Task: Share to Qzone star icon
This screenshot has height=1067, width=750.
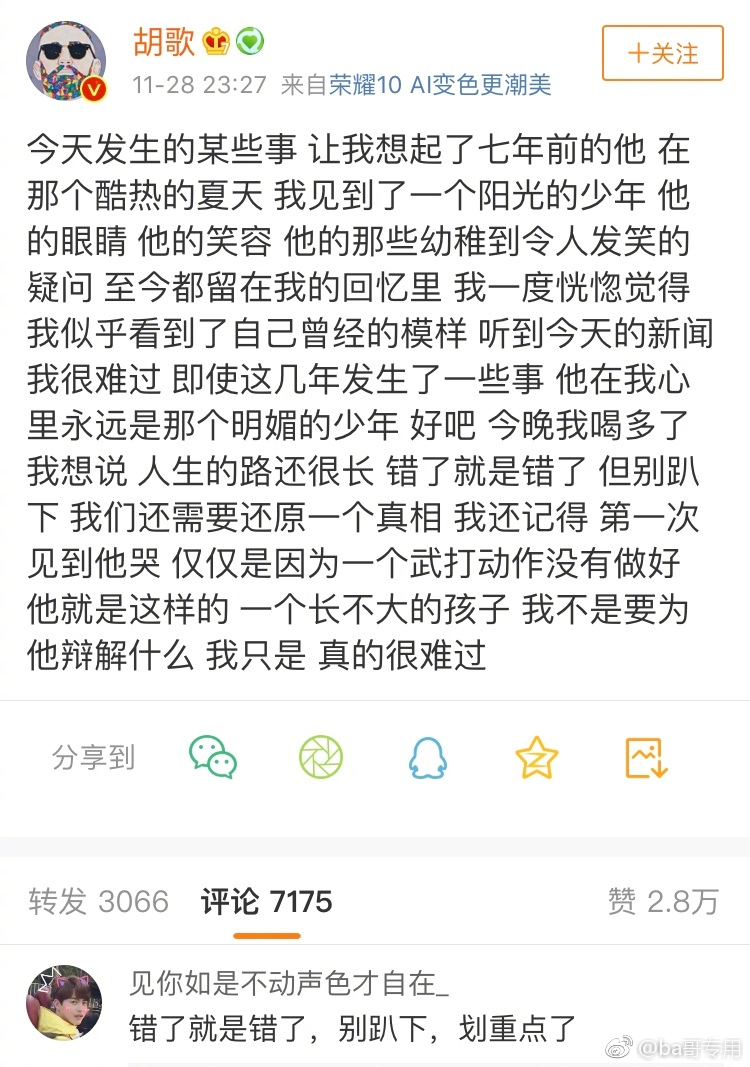Action: click(x=536, y=757)
